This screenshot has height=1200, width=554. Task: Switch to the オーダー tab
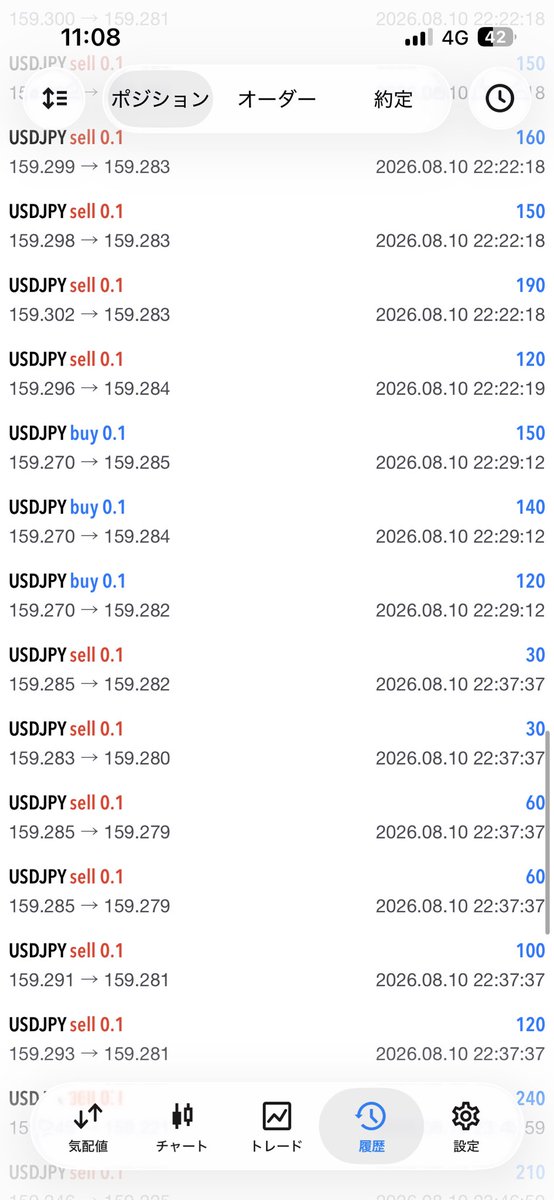277,99
